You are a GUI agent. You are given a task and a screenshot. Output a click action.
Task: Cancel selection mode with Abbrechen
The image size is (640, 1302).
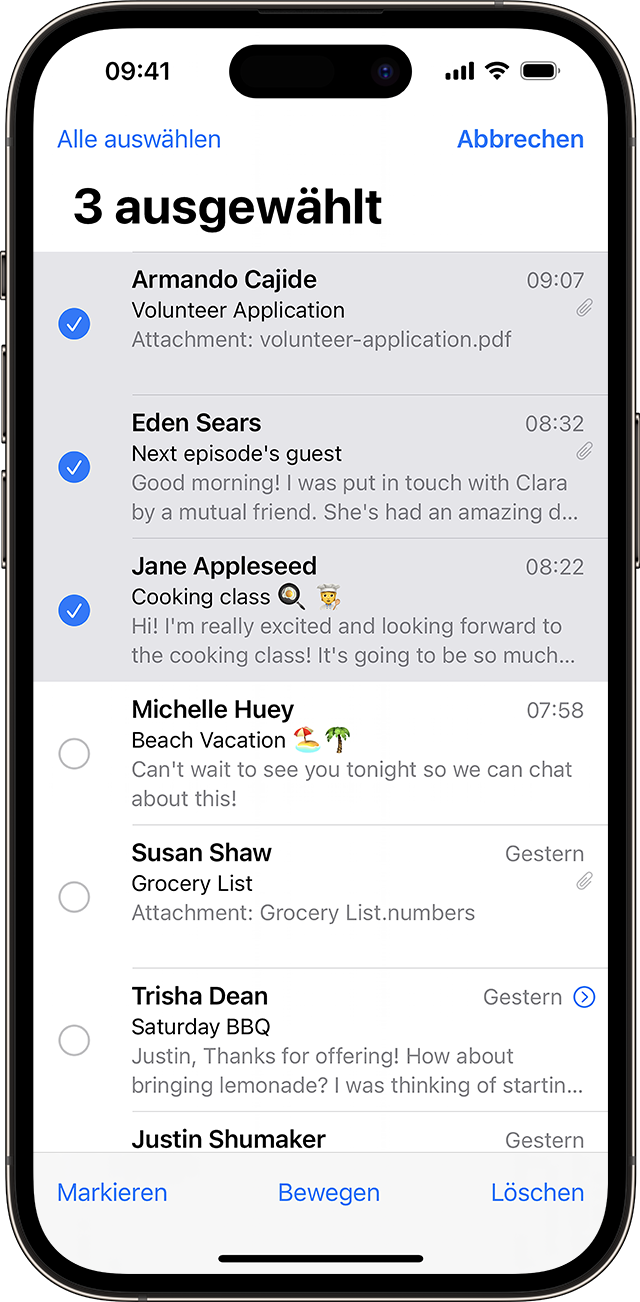tap(520, 139)
